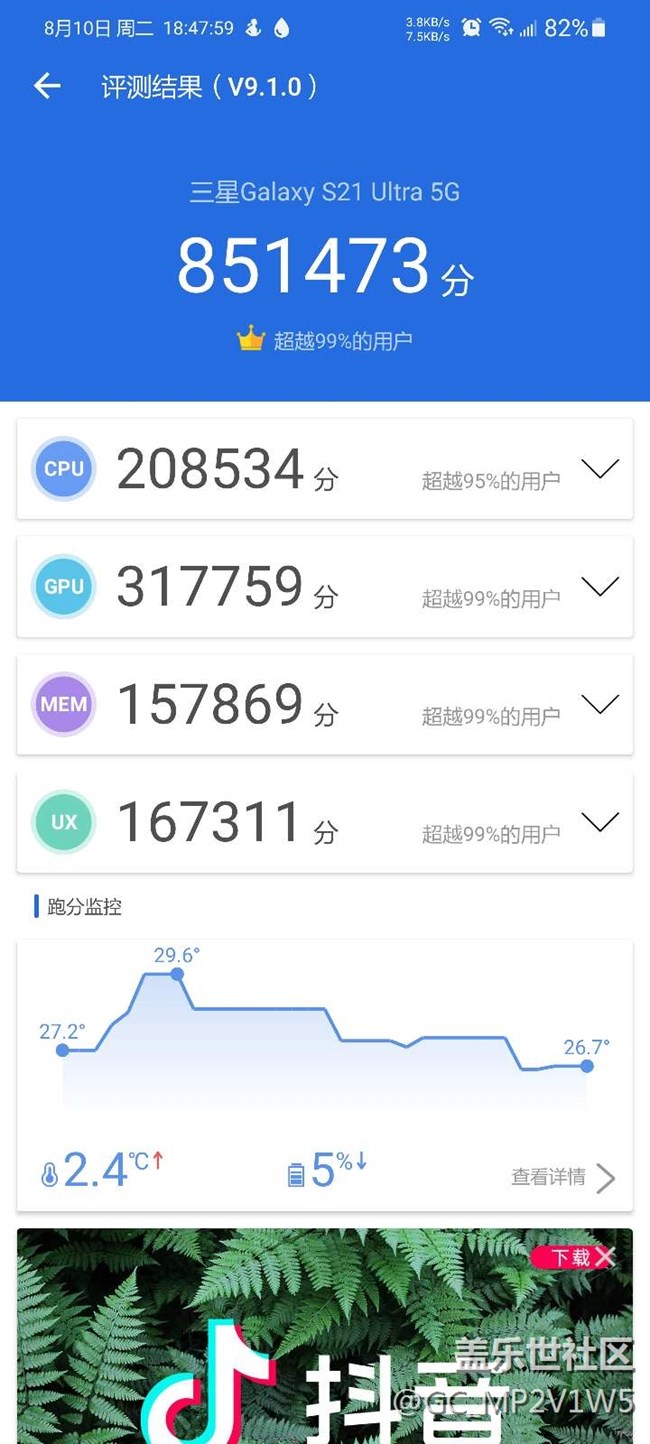Open 查看详情 for benchmark monitoring
650x1444 pixels.
(563, 1177)
